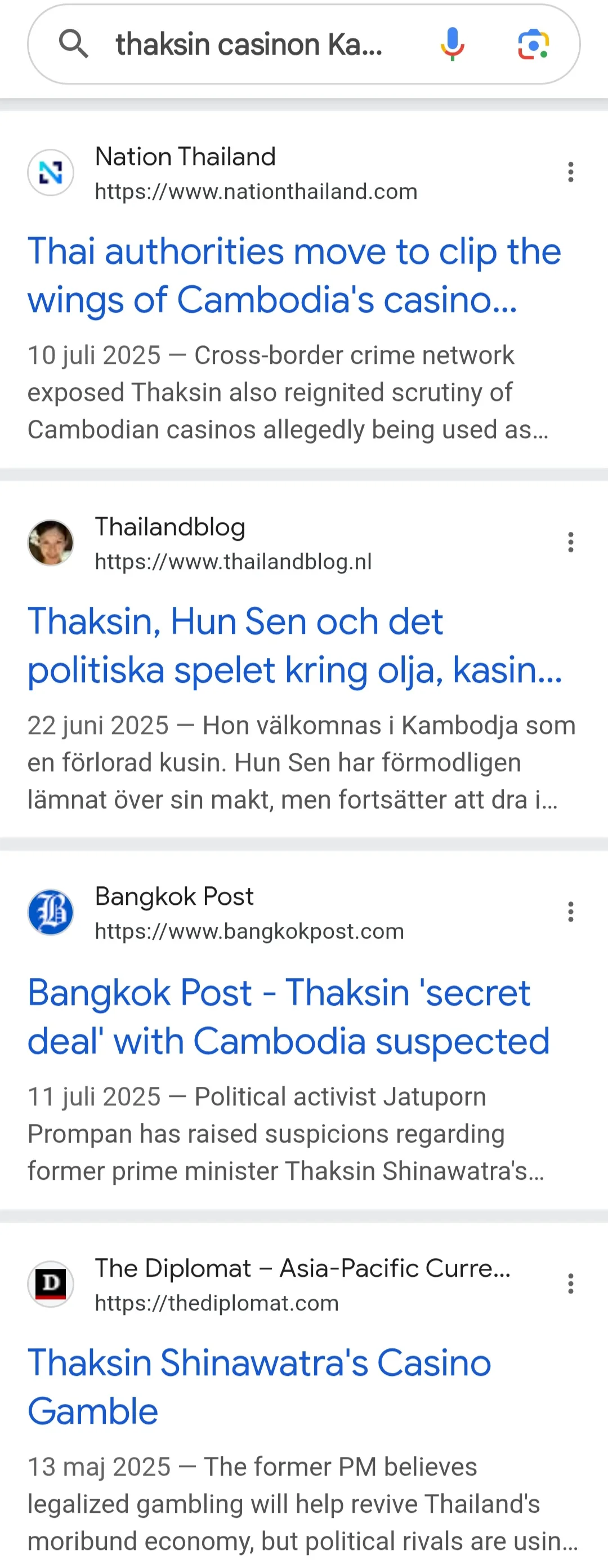Viewport: 608px width, 1568px height.
Task: Click the Bangkok Post URL under its headline
Action: (x=249, y=931)
